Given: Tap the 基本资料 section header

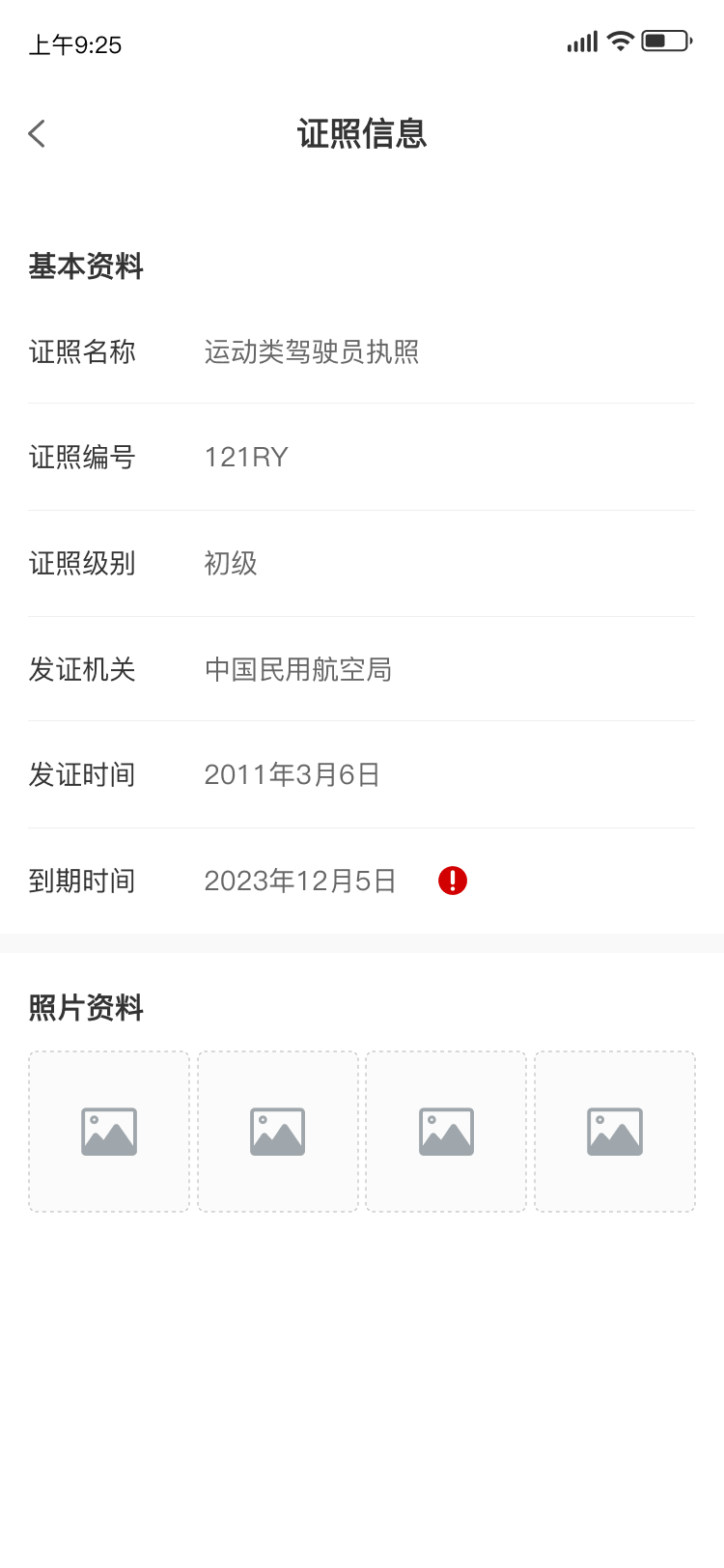Looking at the screenshot, I should tap(86, 266).
